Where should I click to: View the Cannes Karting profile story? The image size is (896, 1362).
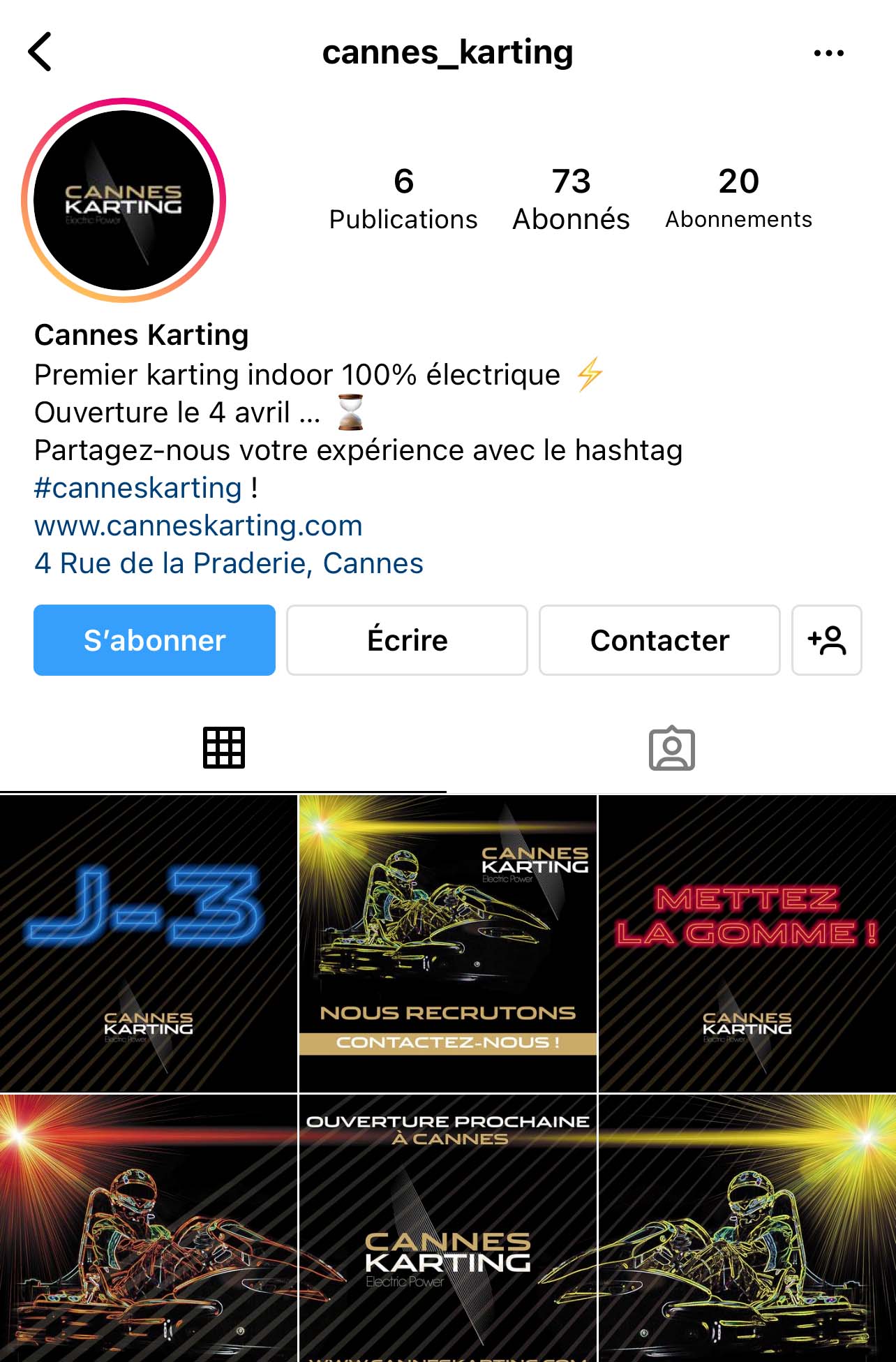click(124, 200)
